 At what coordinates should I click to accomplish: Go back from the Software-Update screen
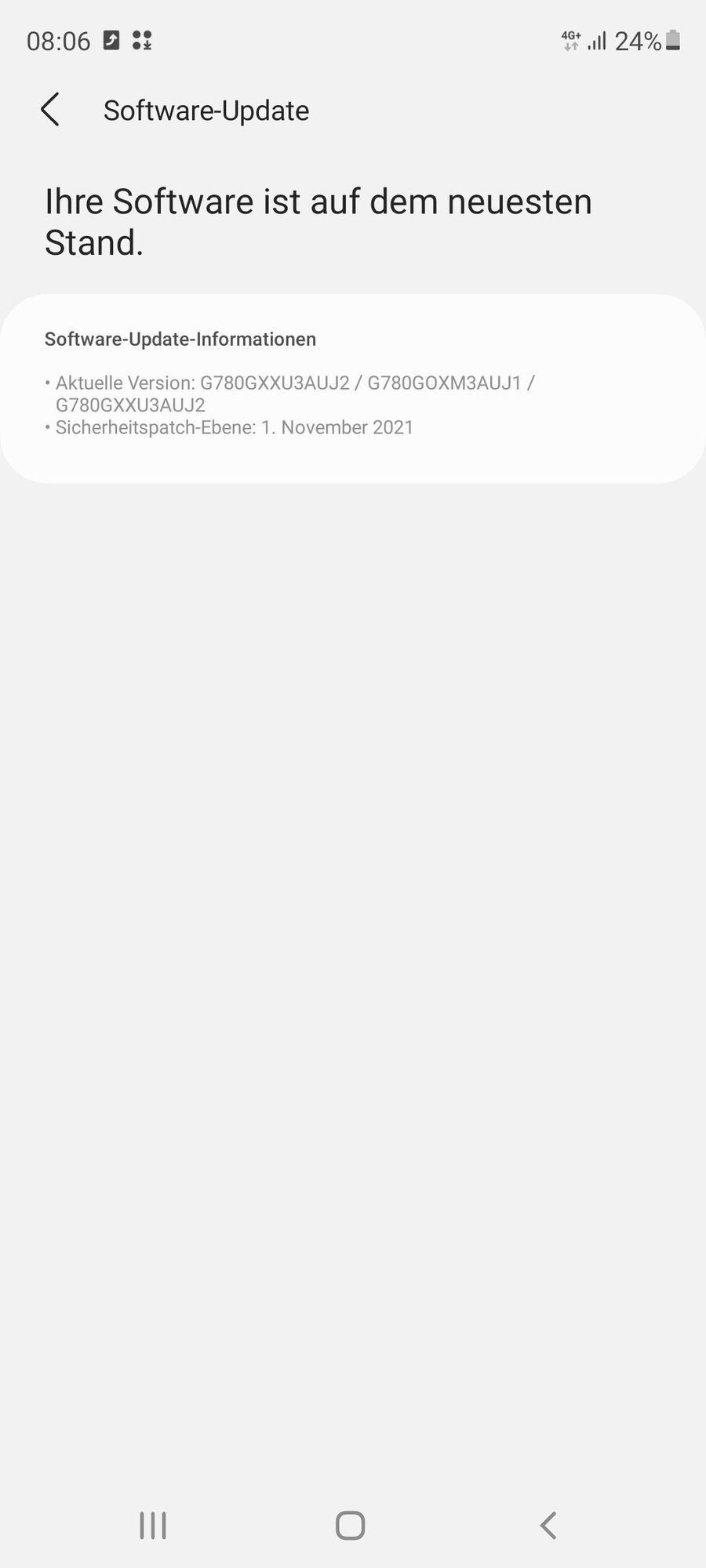click(x=50, y=110)
